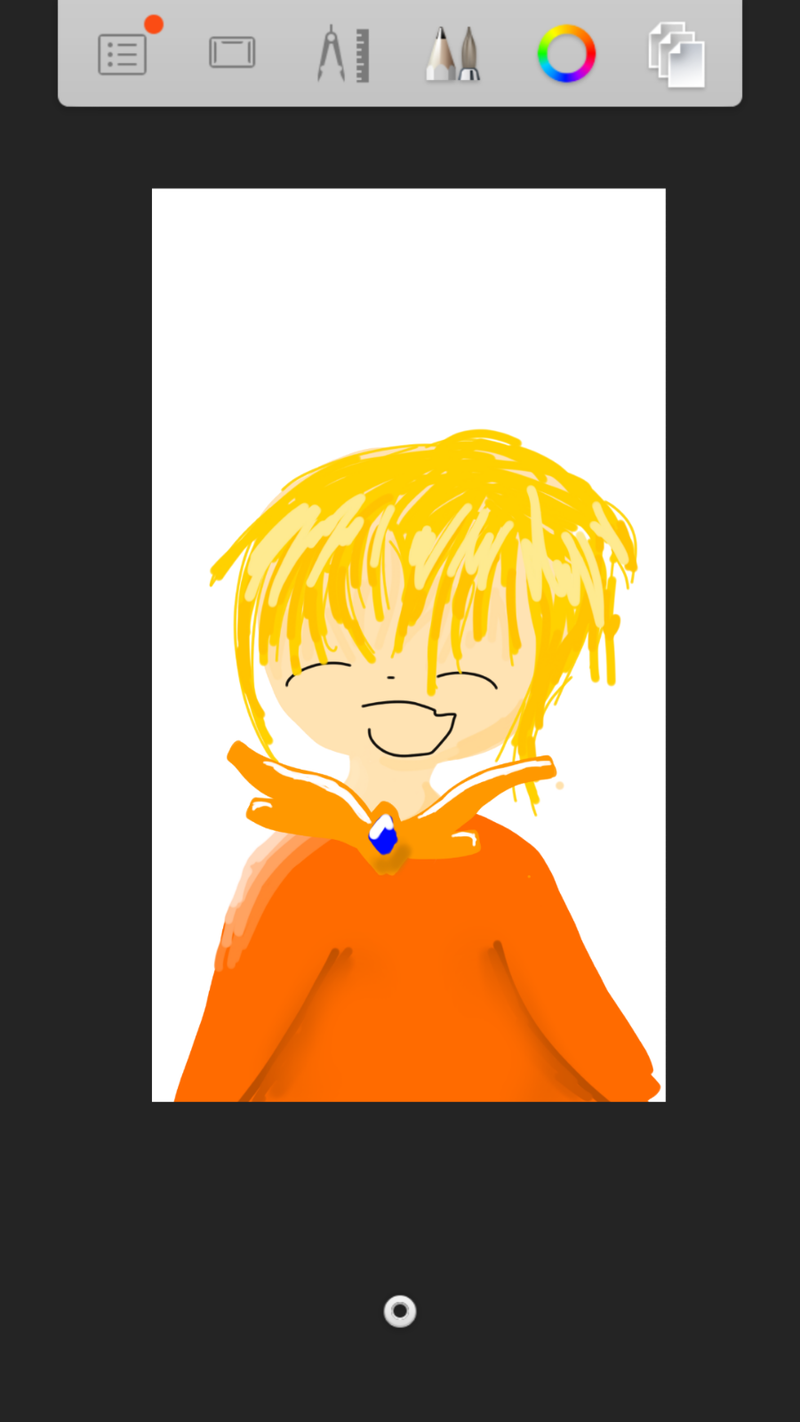Image resolution: width=800 pixels, height=1422 pixels.
Task: Tap the canvas transform rectangle icon
Action: pyautogui.click(x=232, y=53)
